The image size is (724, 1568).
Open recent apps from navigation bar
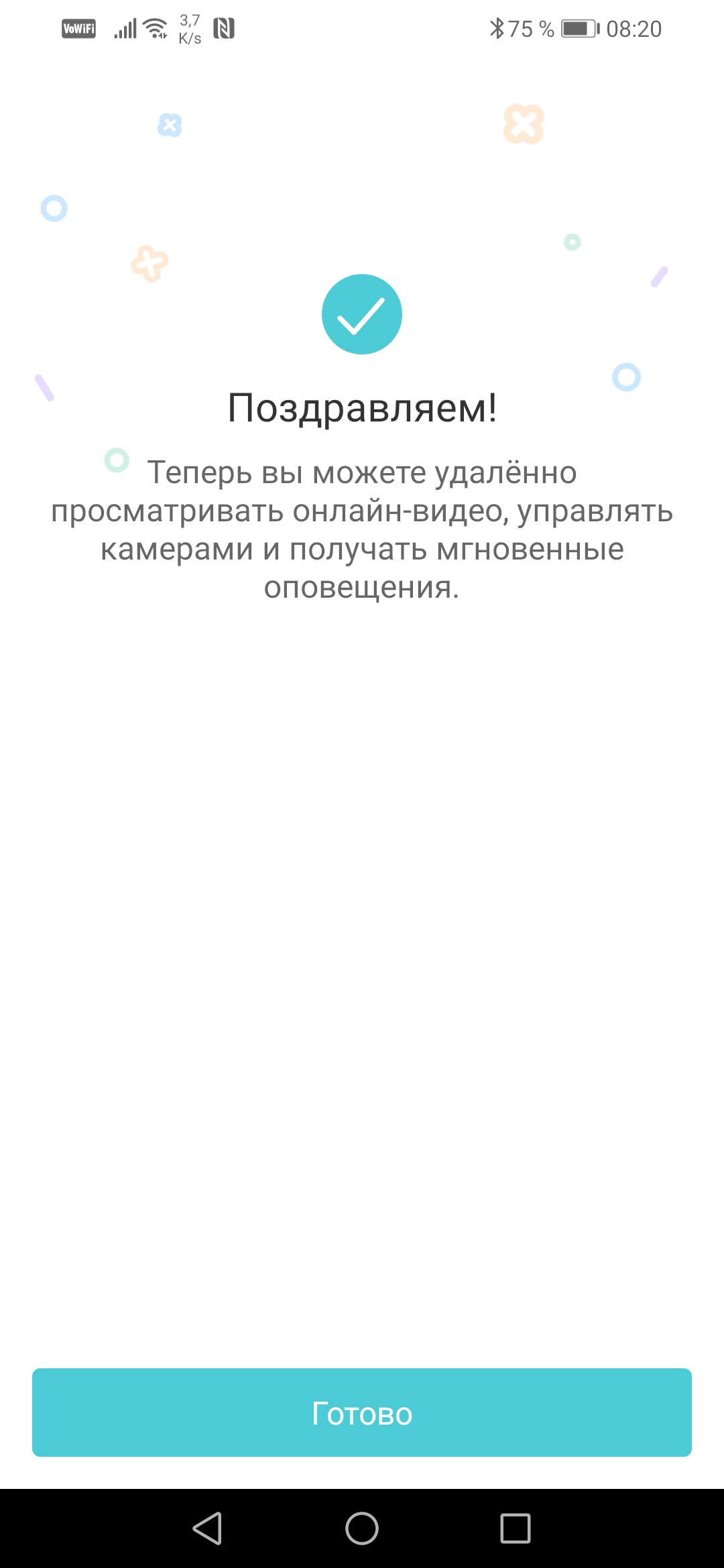point(515,1528)
